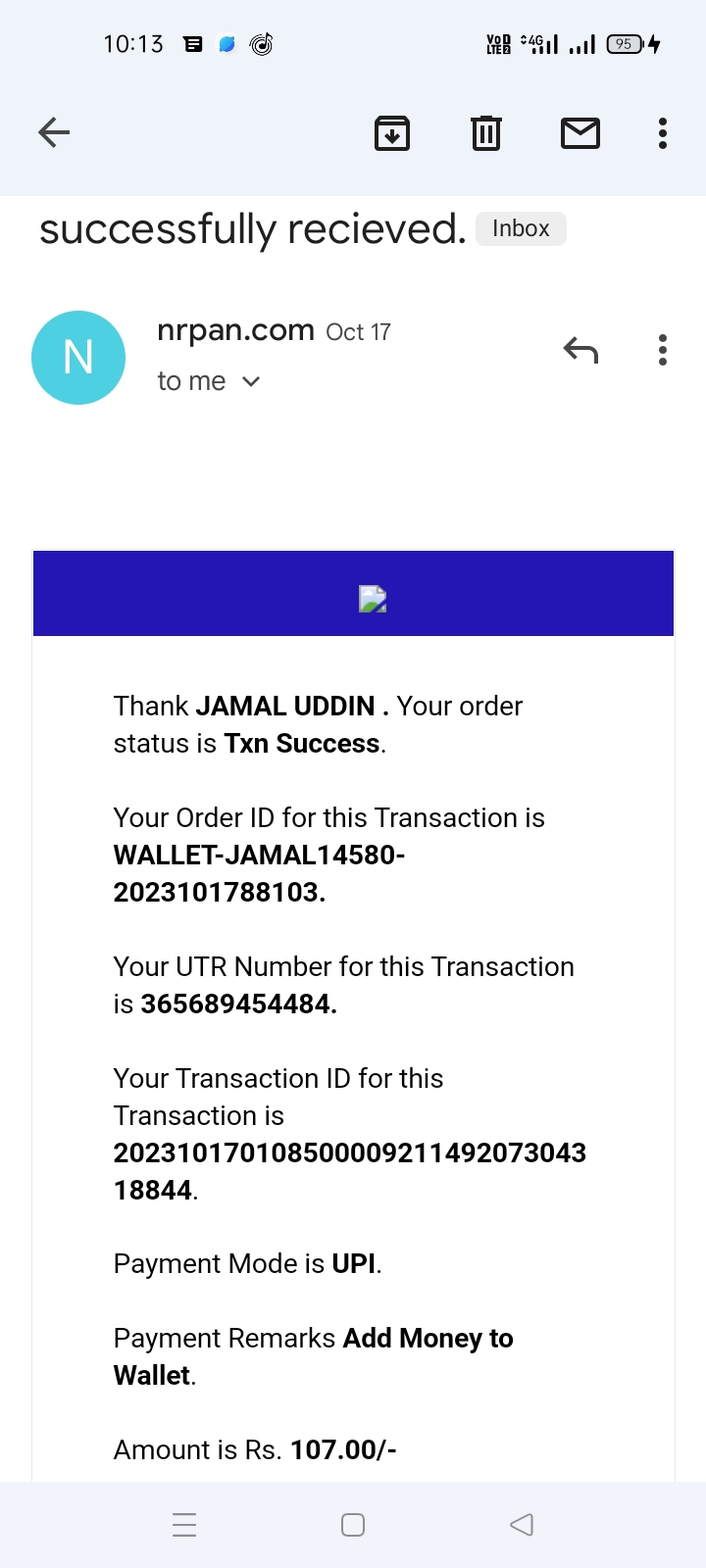Mark this email as unread
Image resolution: width=706 pixels, height=1568 pixels.
(580, 133)
